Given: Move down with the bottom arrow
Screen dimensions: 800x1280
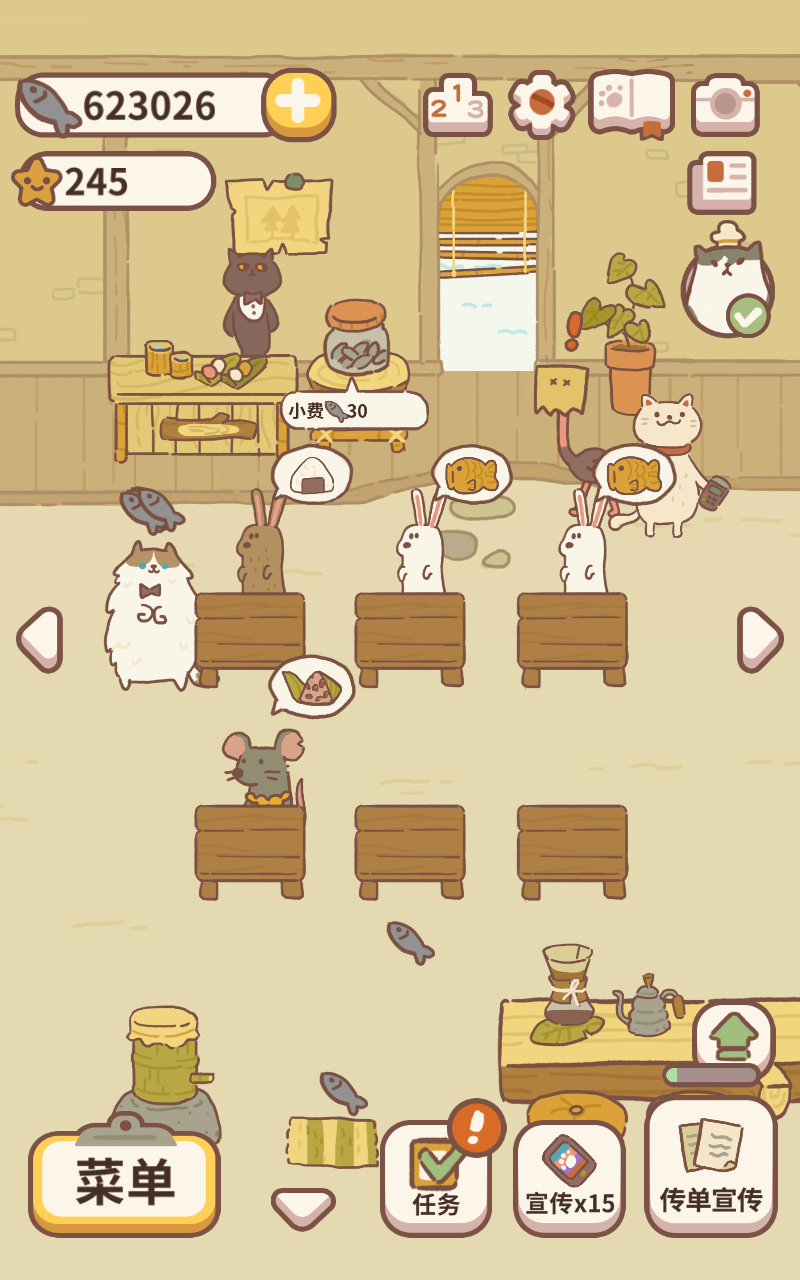Looking at the screenshot, I should (303, 1207).
